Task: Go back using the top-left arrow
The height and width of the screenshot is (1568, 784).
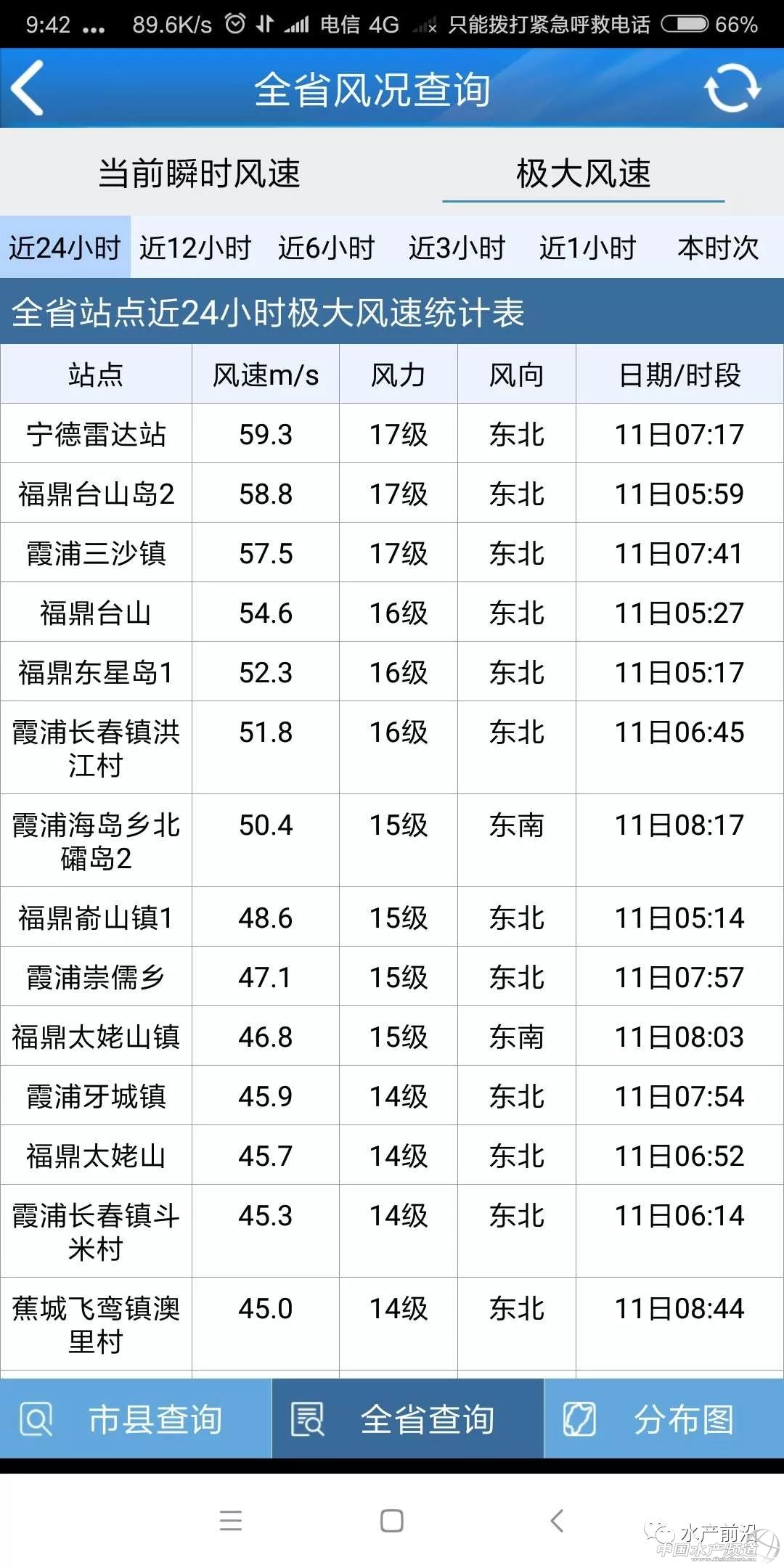Action: [29, 89]
